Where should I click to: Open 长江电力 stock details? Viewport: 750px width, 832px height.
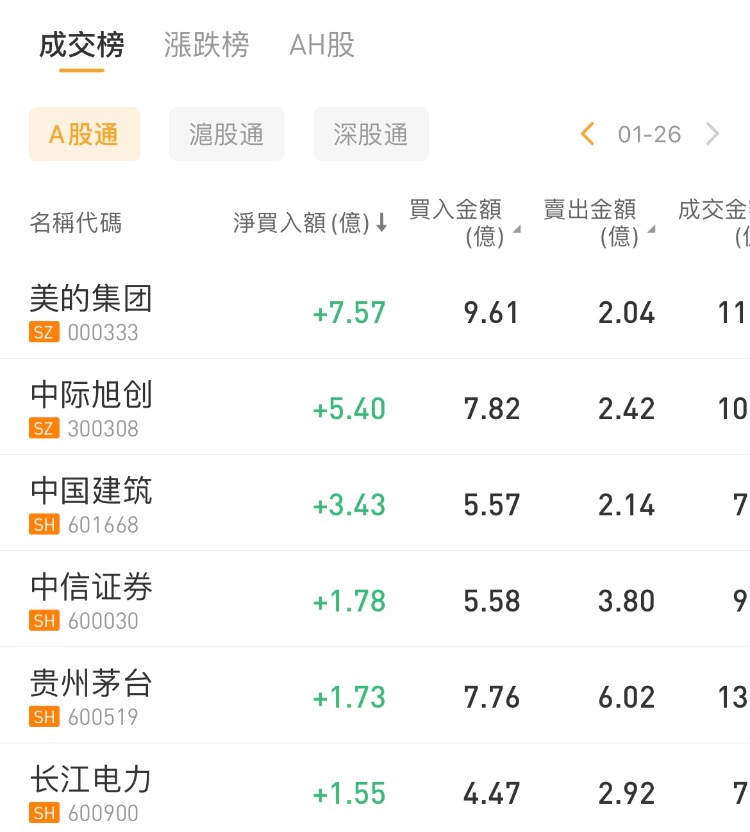[91, 791]
